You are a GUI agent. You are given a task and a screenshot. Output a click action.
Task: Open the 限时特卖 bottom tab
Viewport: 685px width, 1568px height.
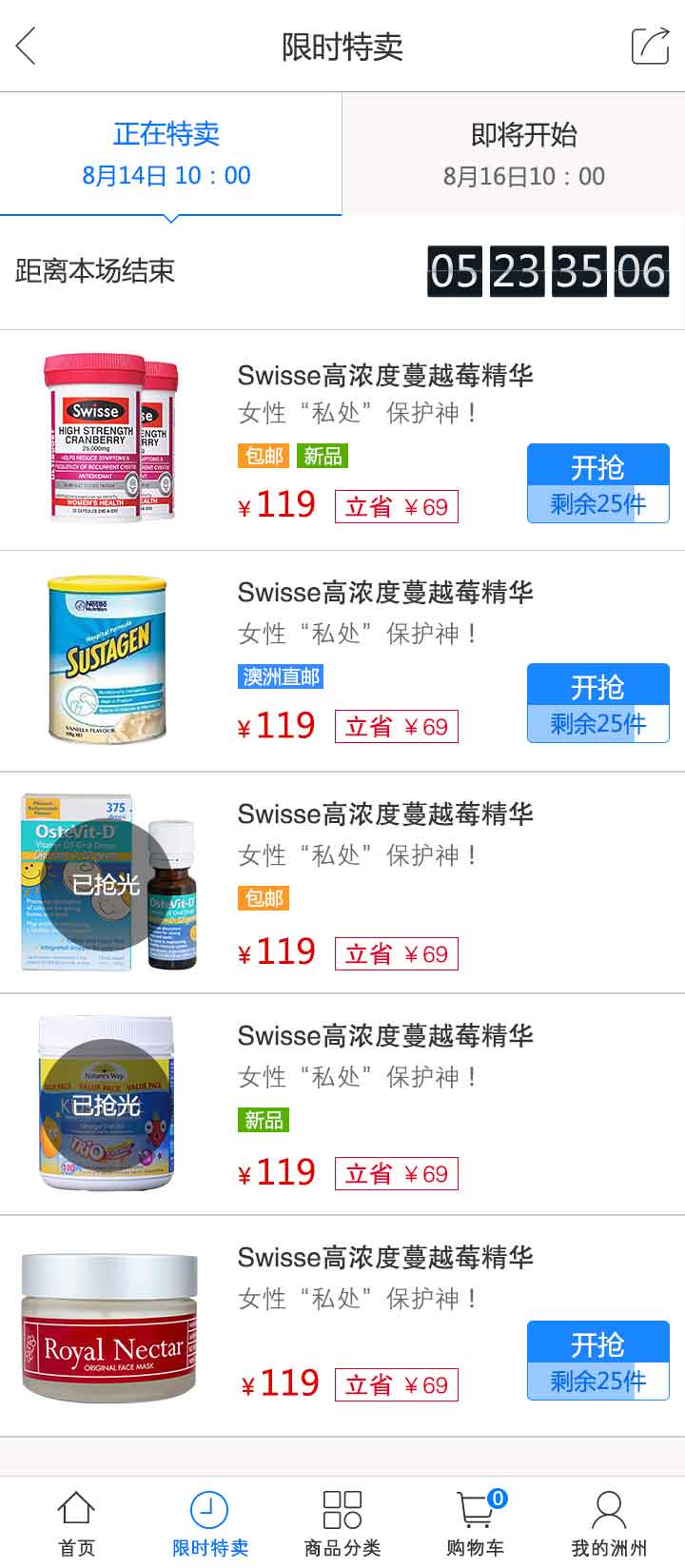click(209, 1522)
